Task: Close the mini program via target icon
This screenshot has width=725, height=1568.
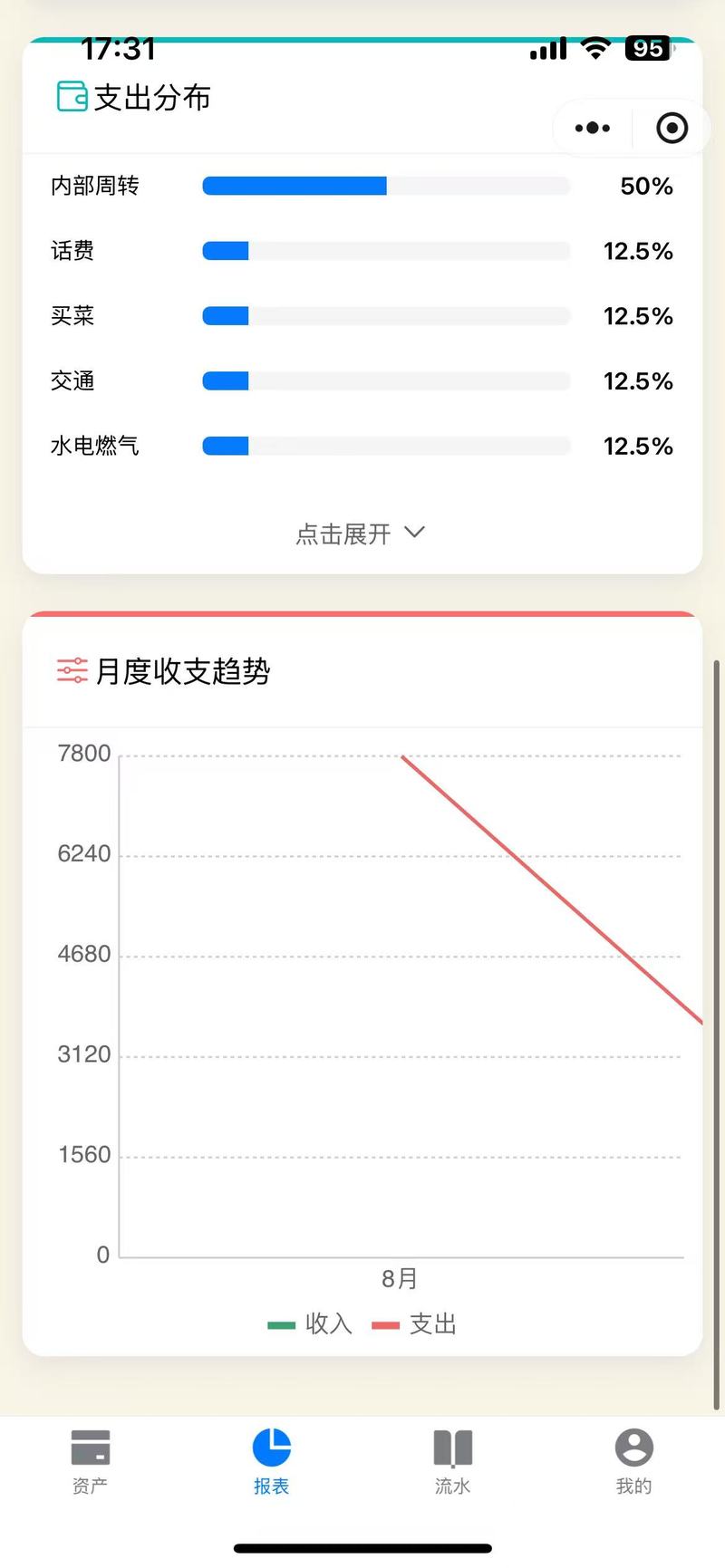Action: pyautogui.click(x=672, y=128)
